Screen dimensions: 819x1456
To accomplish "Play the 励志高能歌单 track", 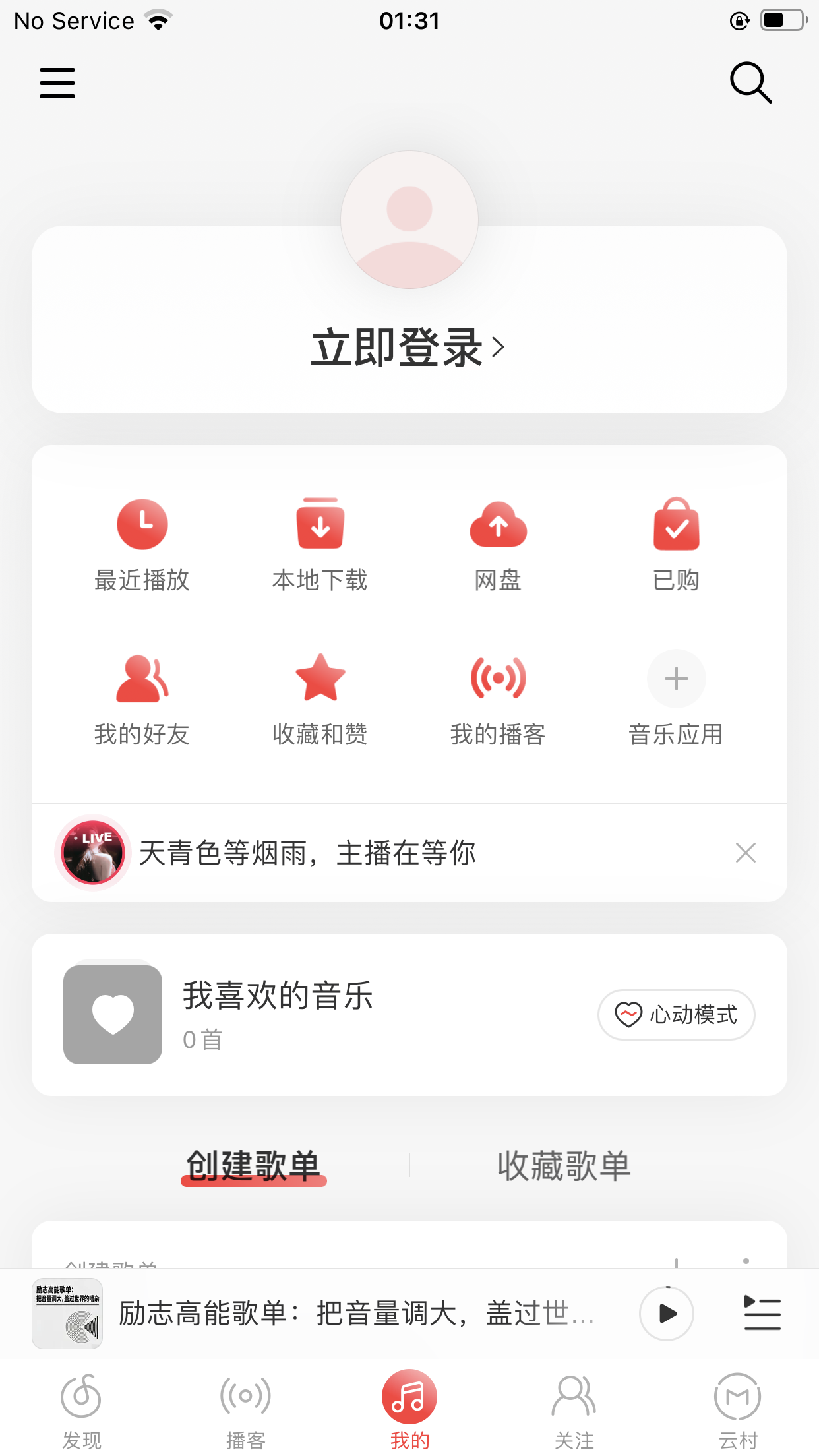I will 667,1314.
